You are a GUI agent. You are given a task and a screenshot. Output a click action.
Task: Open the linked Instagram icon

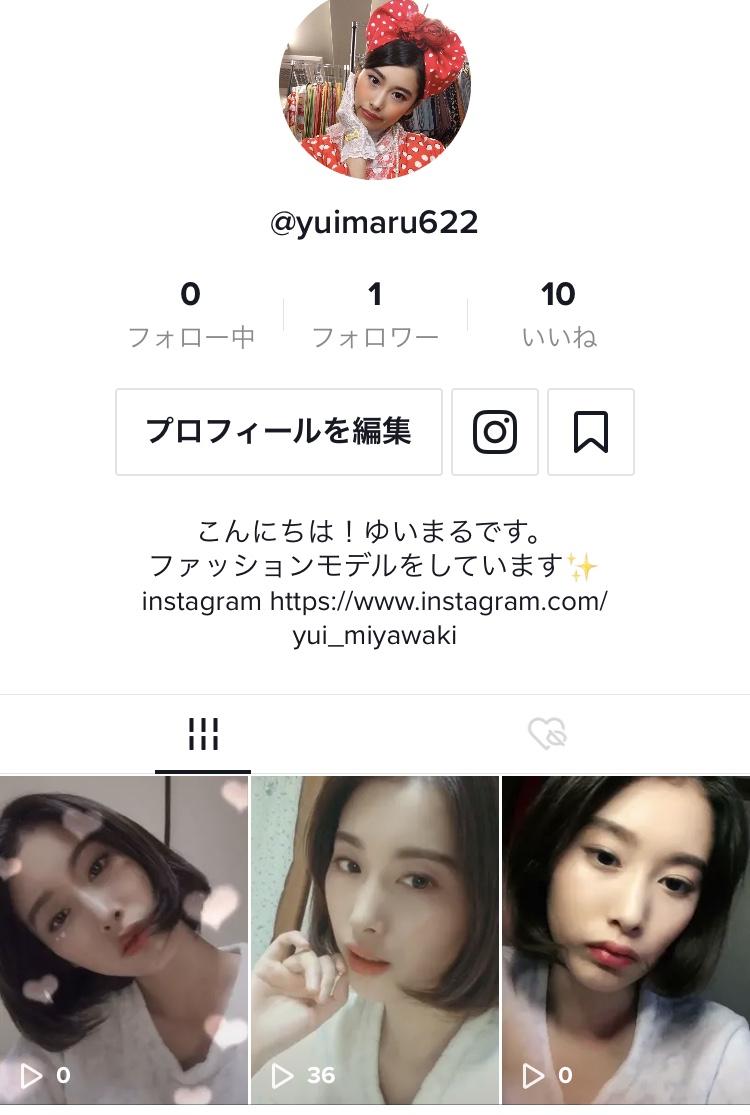[495, 432]
